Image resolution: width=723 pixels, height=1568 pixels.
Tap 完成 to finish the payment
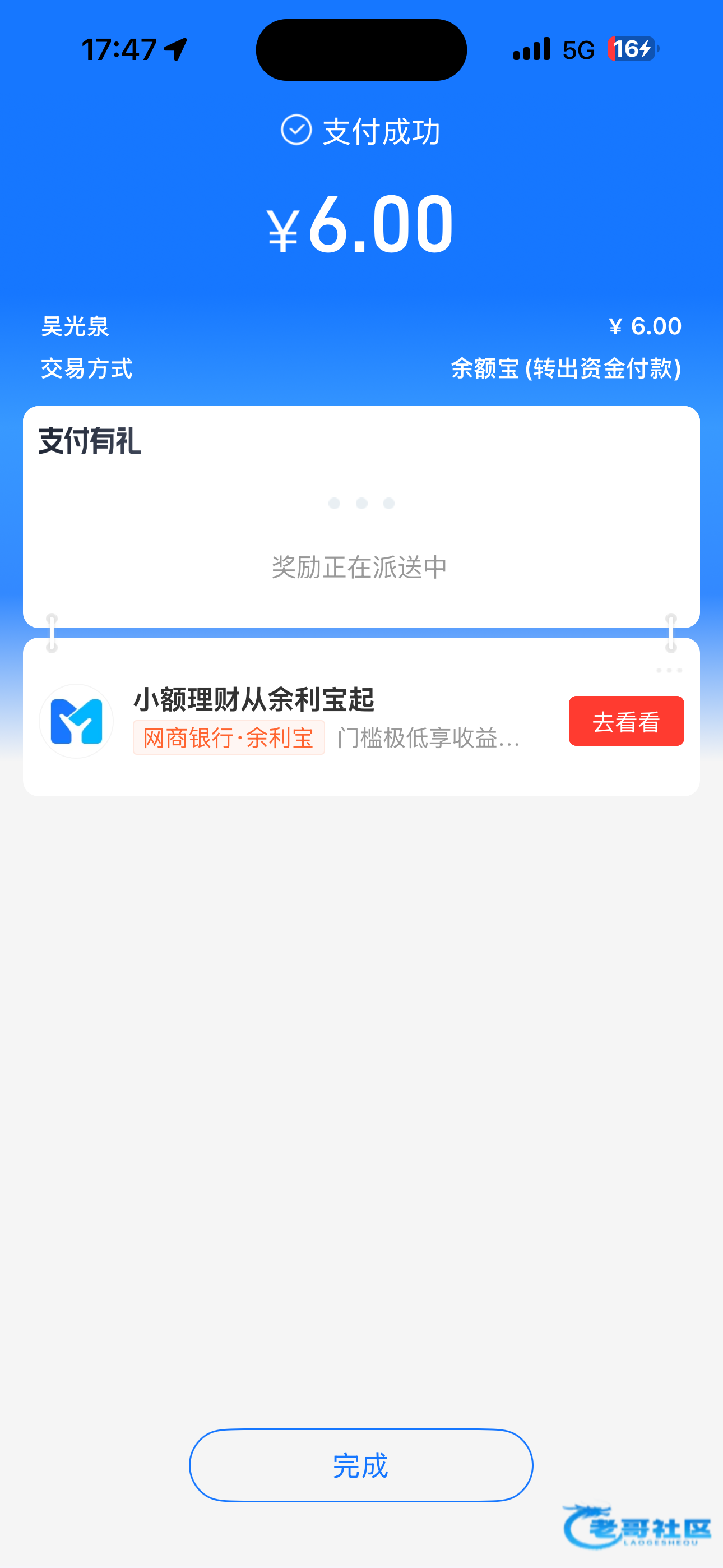(361, 1464)
